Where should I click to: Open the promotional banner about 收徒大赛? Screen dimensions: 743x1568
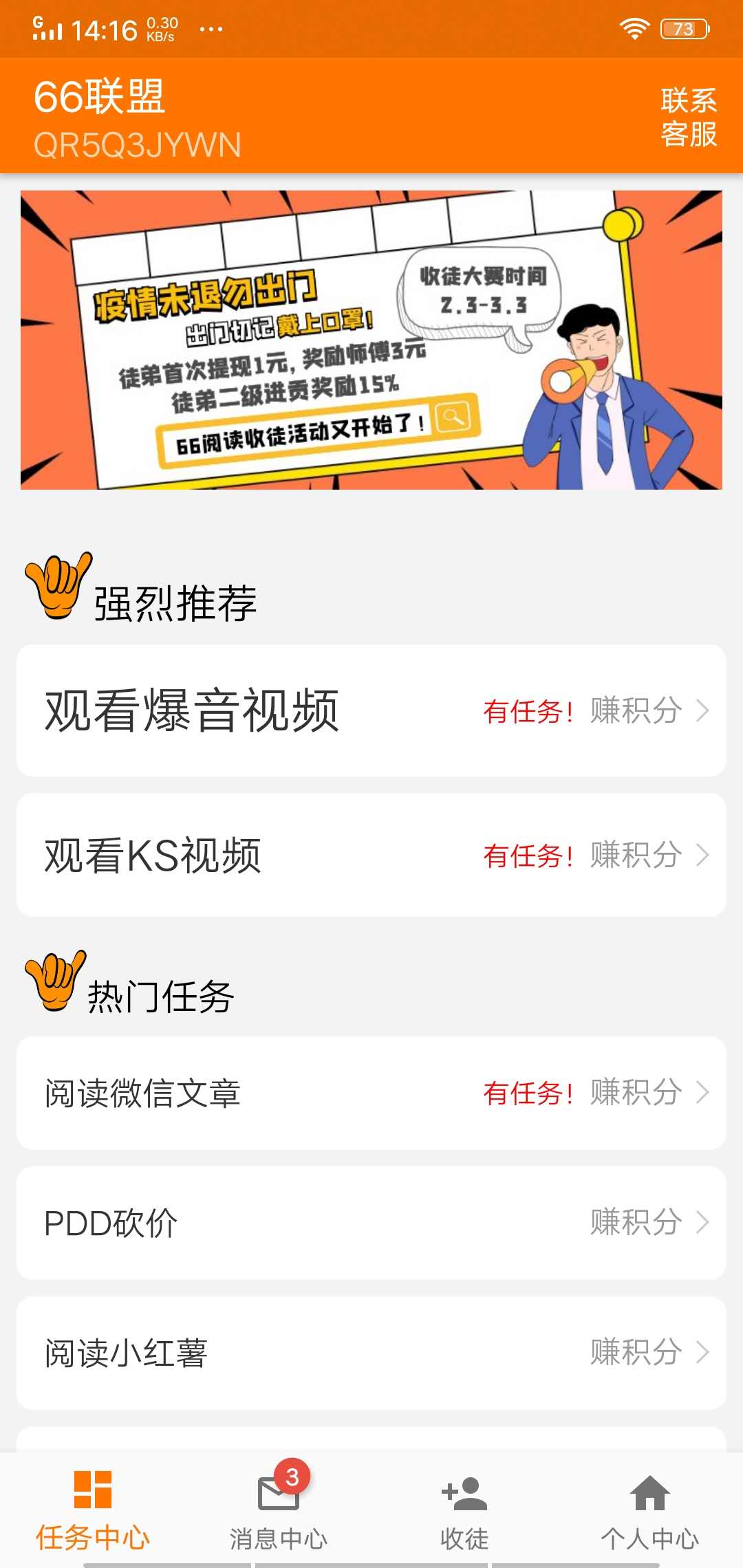(371, 337)
